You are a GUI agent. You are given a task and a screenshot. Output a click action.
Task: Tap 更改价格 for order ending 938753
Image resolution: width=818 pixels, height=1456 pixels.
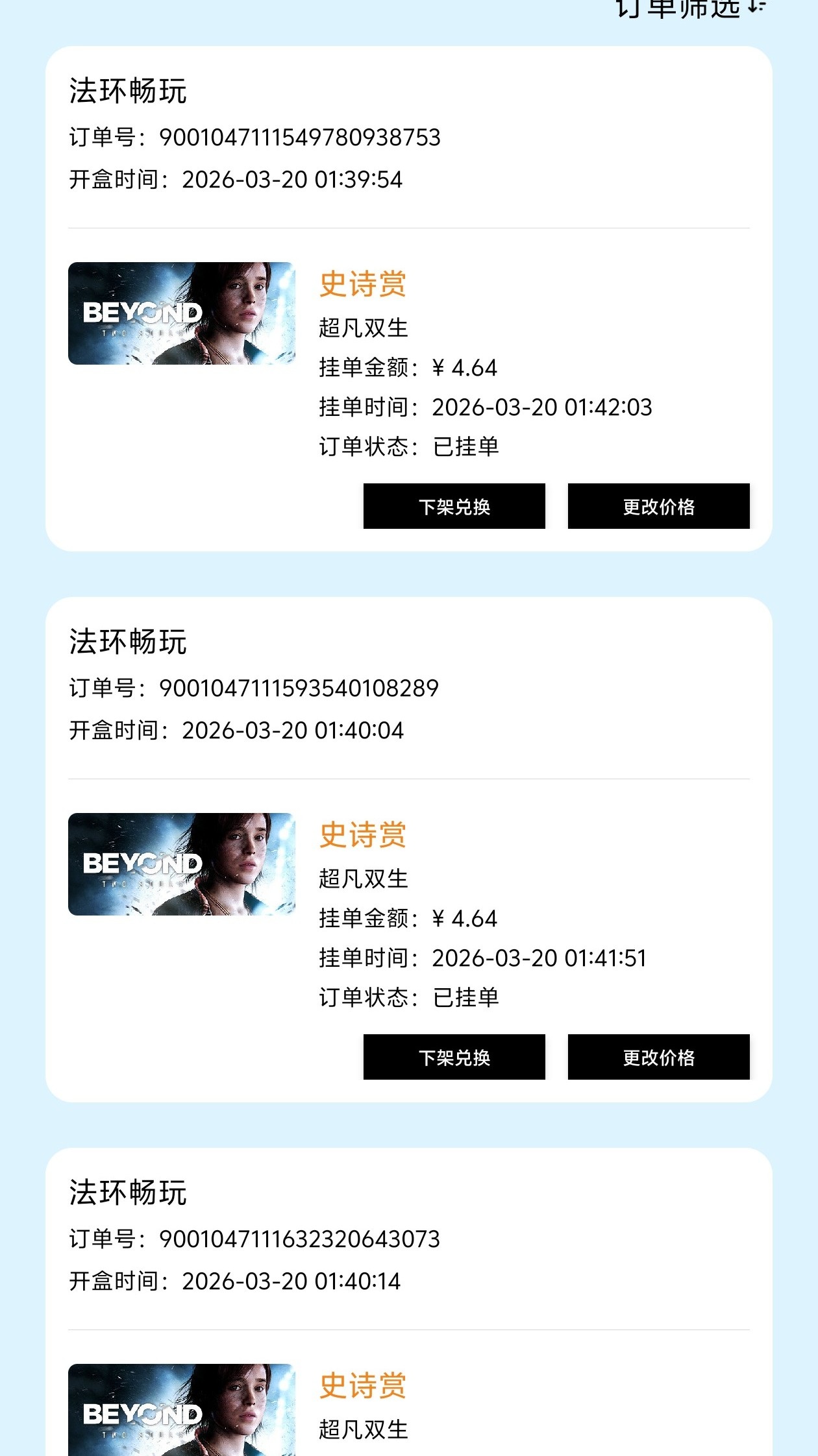658,506
